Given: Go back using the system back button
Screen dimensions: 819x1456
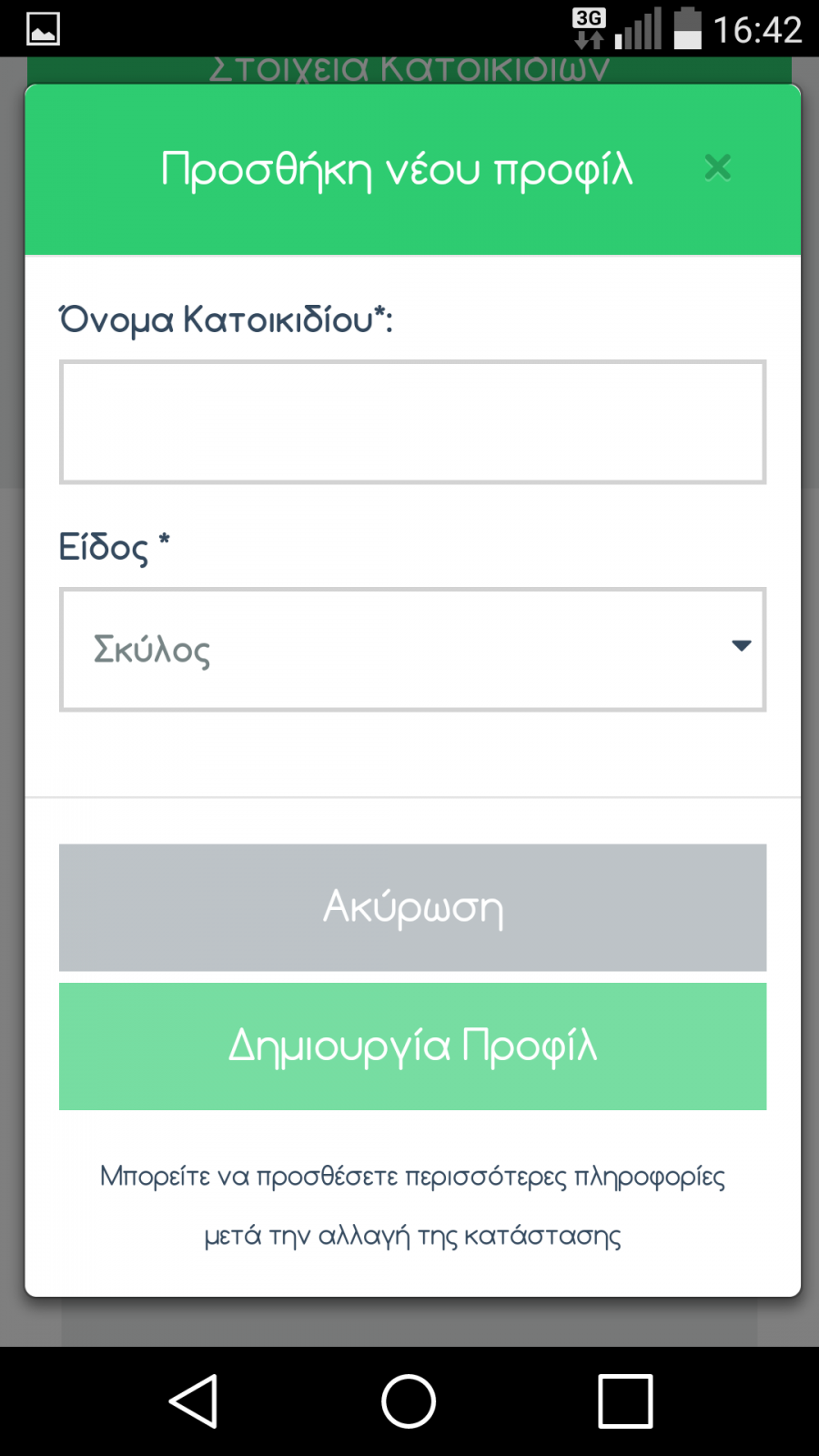Looking at the screenshot, I should click(x=193, y=1401).
